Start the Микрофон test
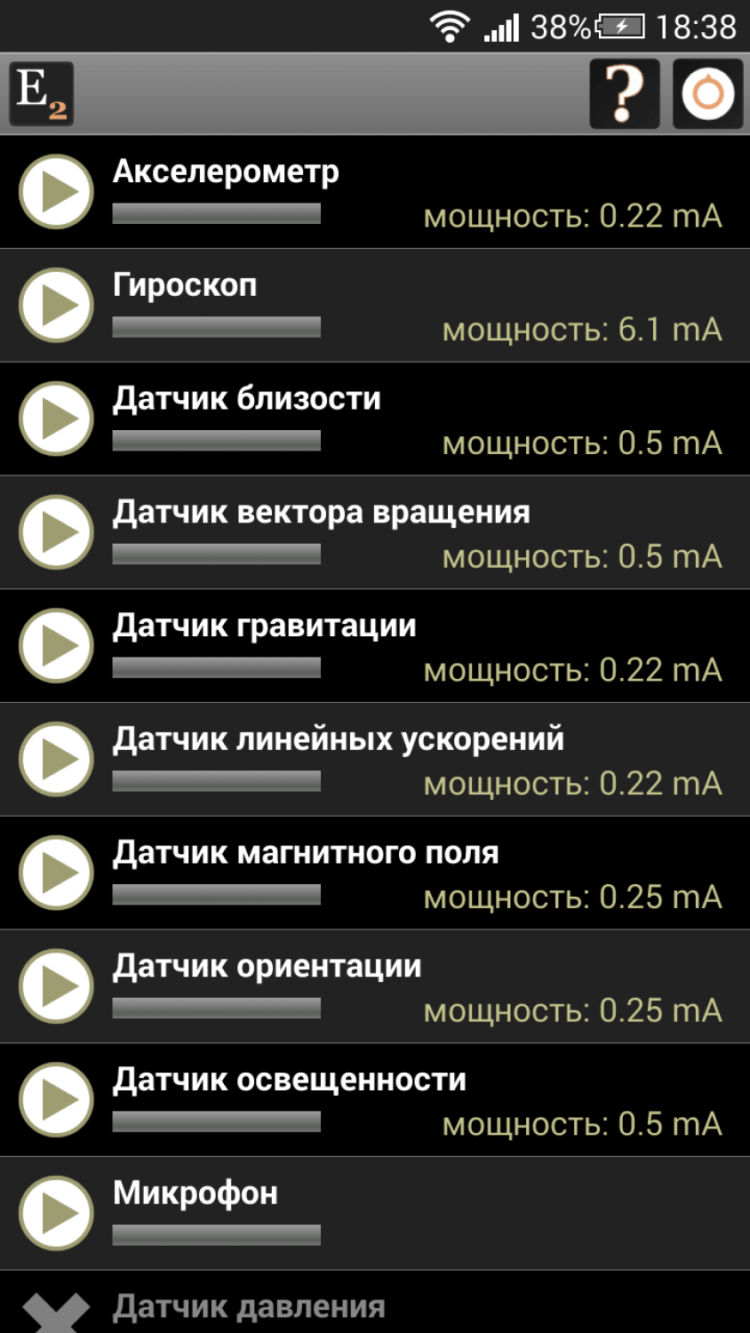Image resolution: width=750 pixels, height=1333 pixels. [x=55, y=1209]
